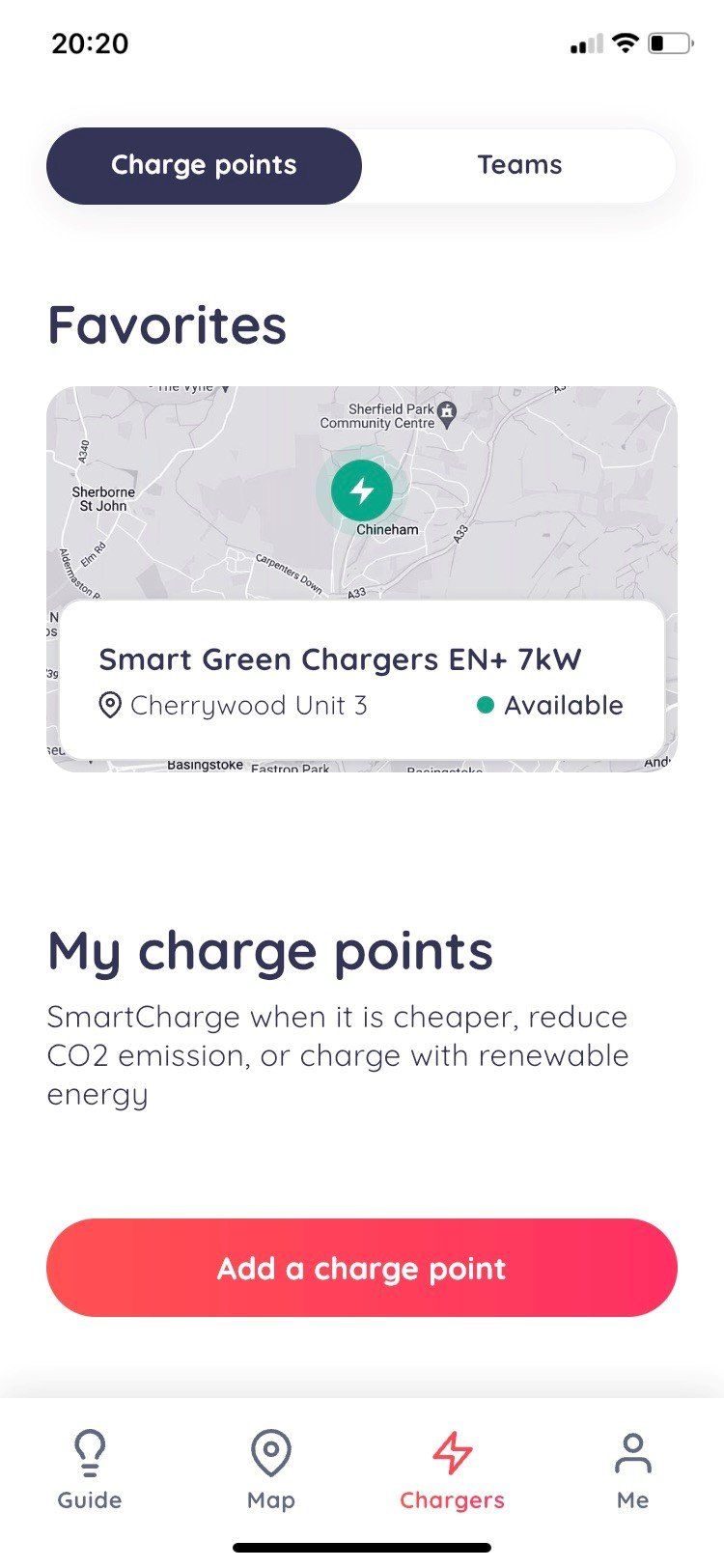The height and width of the screenshot is (1568, 724).
Task: Select the Chargers tab
Action: 452,1470
